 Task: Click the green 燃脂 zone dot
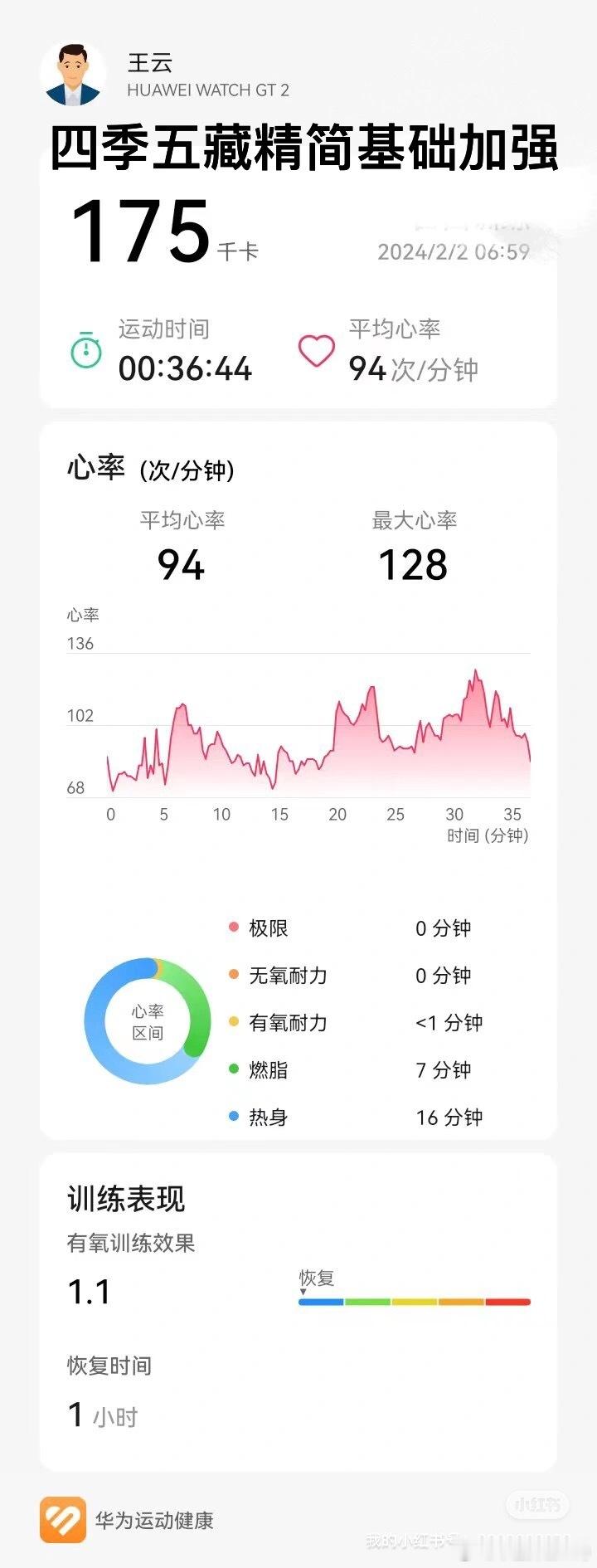235,1070
